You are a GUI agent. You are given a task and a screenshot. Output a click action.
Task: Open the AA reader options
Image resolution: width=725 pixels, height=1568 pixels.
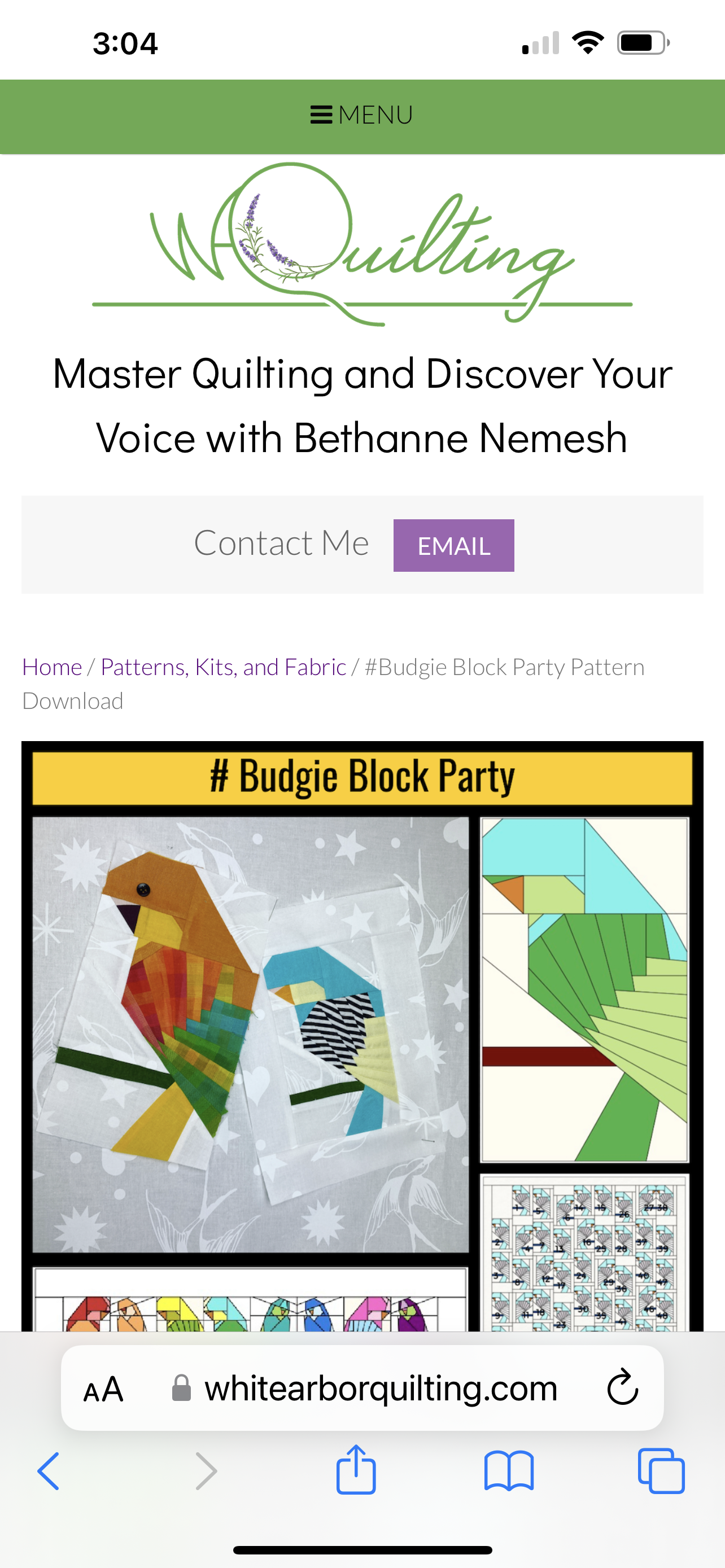coord(103,1389)
